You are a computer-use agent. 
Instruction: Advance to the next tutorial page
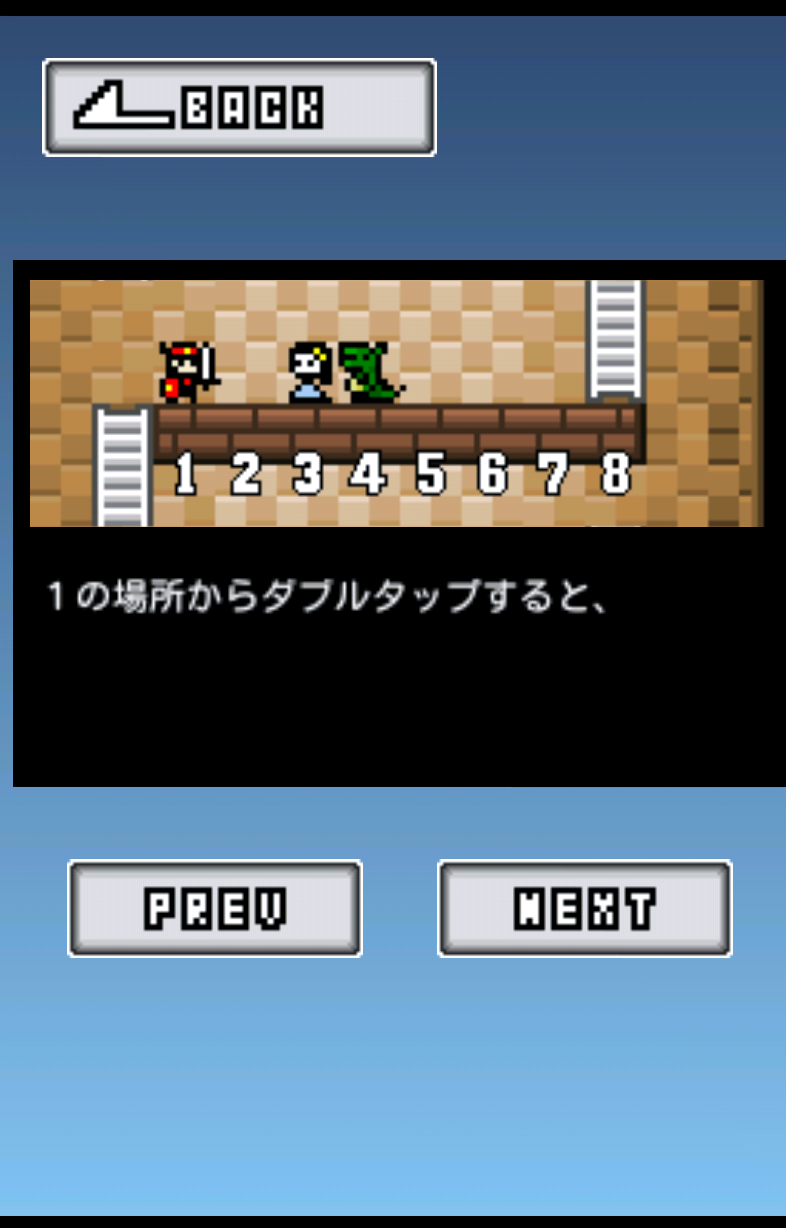click(585, 908)
